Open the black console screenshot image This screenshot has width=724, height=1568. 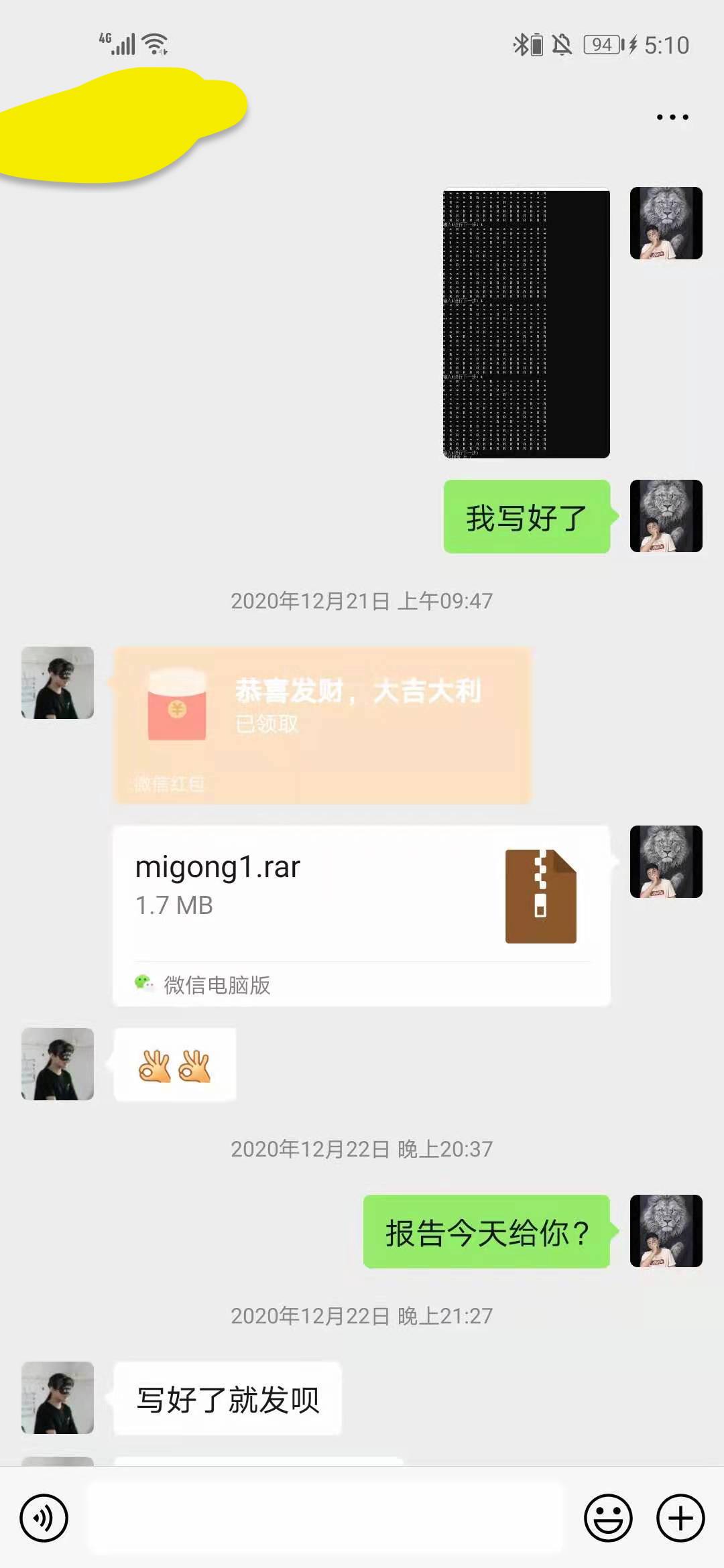click(x=526, y=324)
